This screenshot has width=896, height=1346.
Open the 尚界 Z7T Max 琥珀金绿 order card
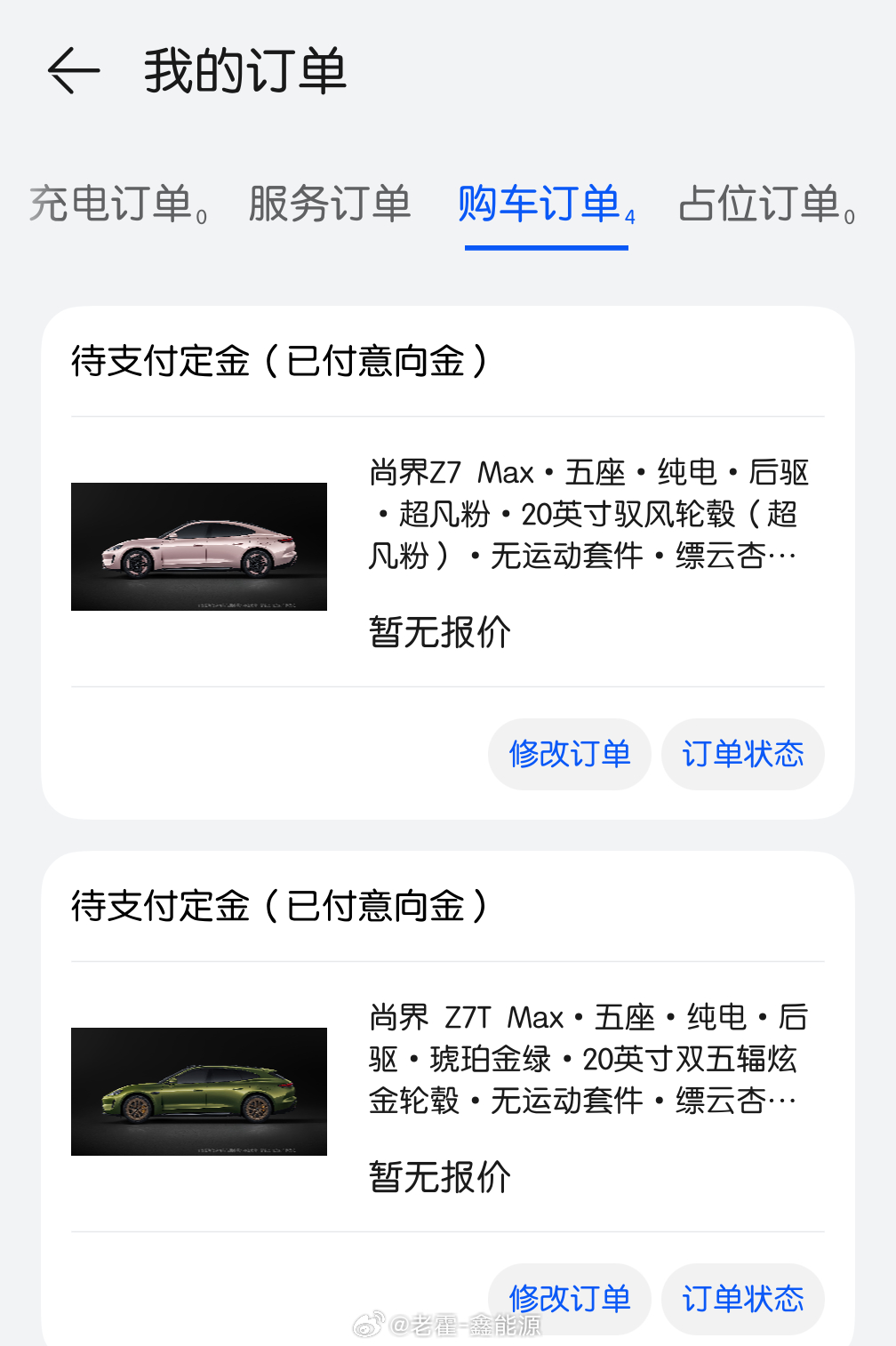tap(448, 1092)
